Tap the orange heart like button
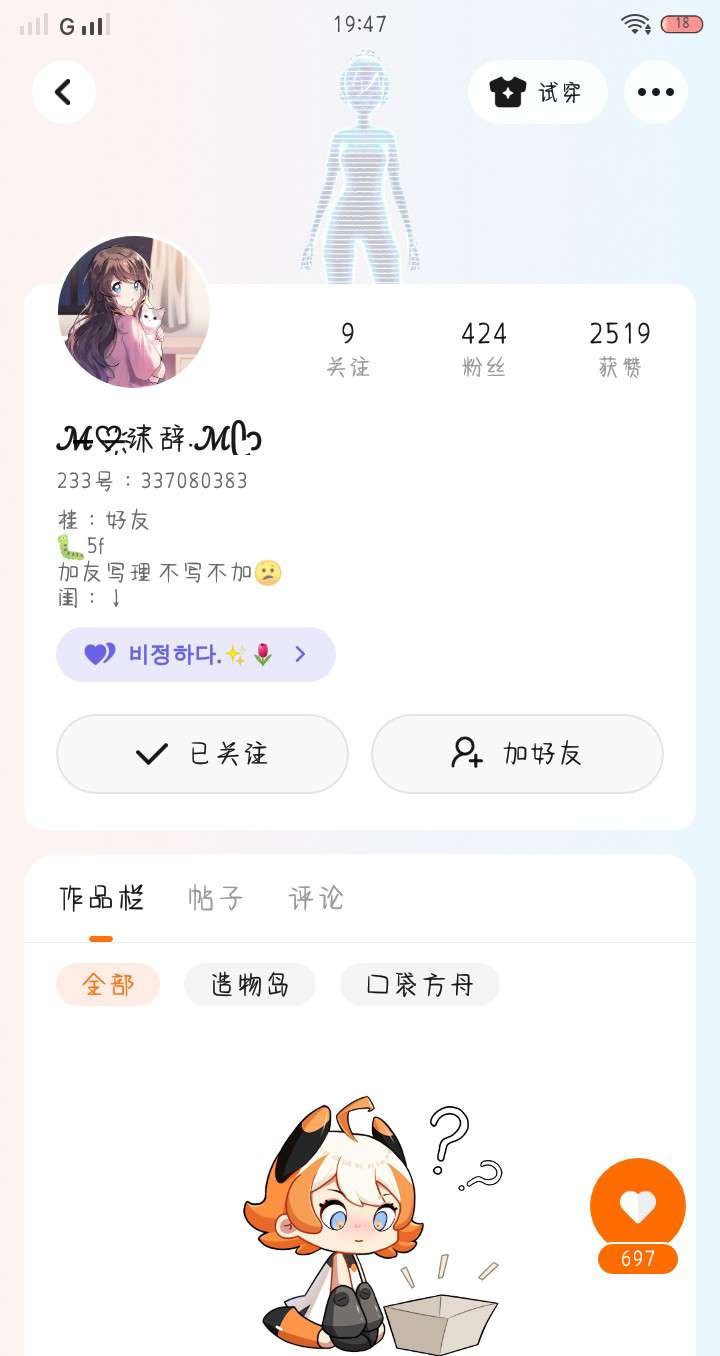The width and height of the screenshot is (720, 1356). pyautogui.click(x=638, y=1207)
